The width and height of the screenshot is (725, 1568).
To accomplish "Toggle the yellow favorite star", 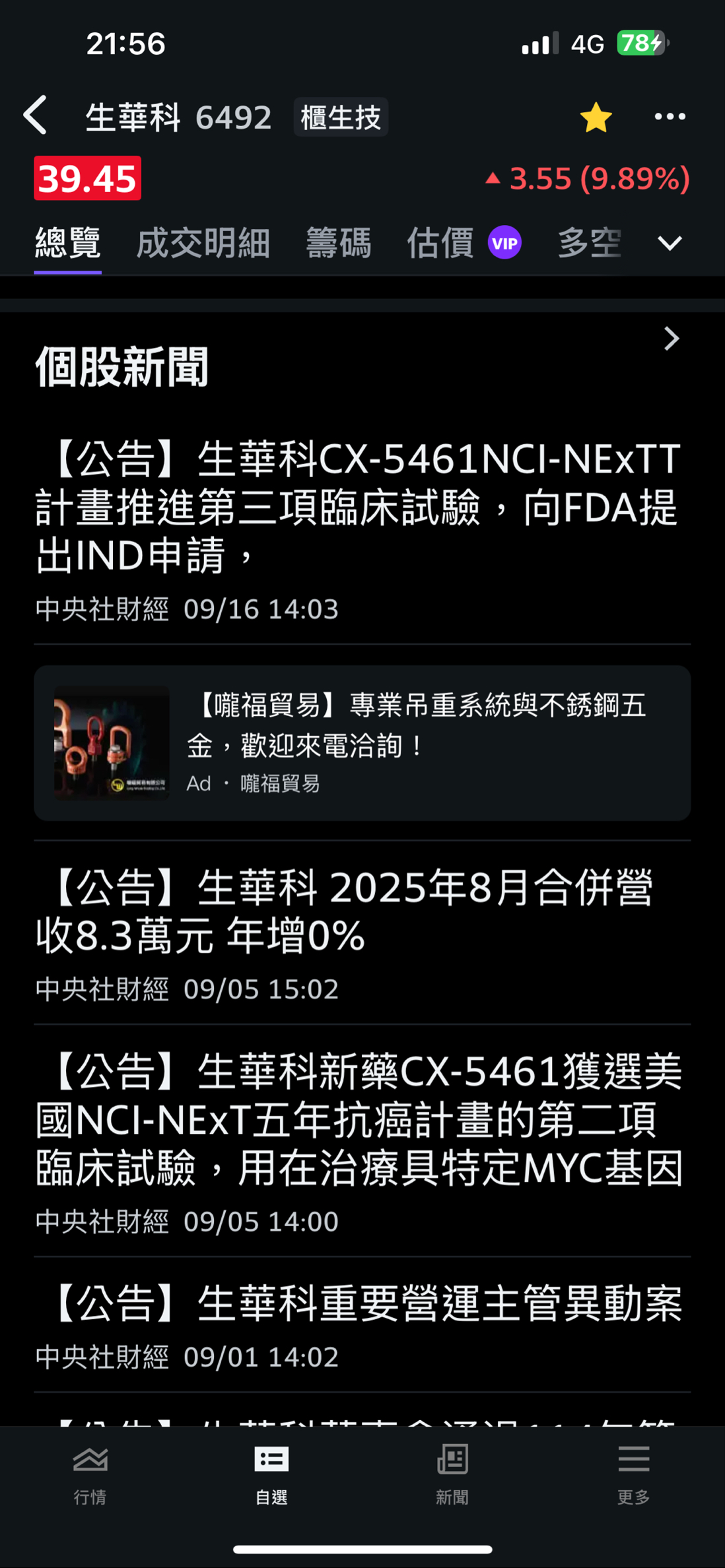I will point(596,117).
